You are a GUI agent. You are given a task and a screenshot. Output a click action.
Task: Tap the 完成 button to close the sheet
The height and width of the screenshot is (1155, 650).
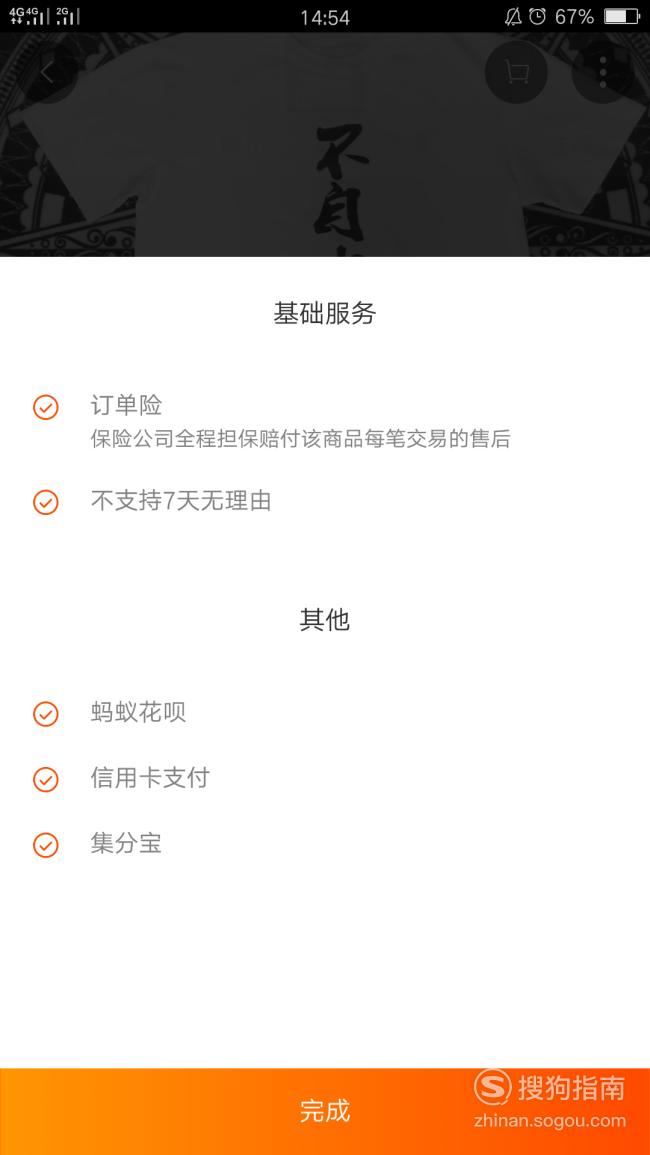tap(325, 1111)
